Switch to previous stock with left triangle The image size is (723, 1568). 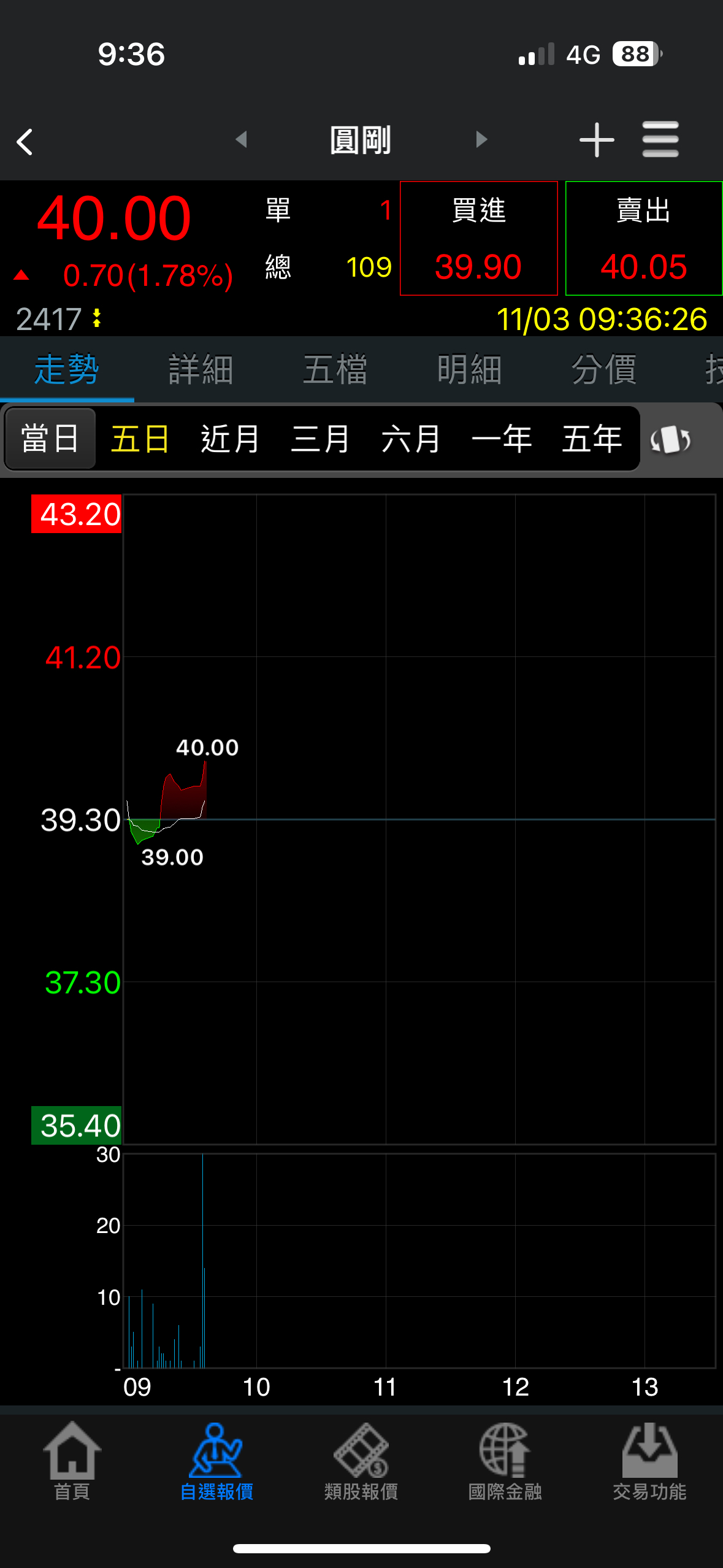tap(242, 139)
